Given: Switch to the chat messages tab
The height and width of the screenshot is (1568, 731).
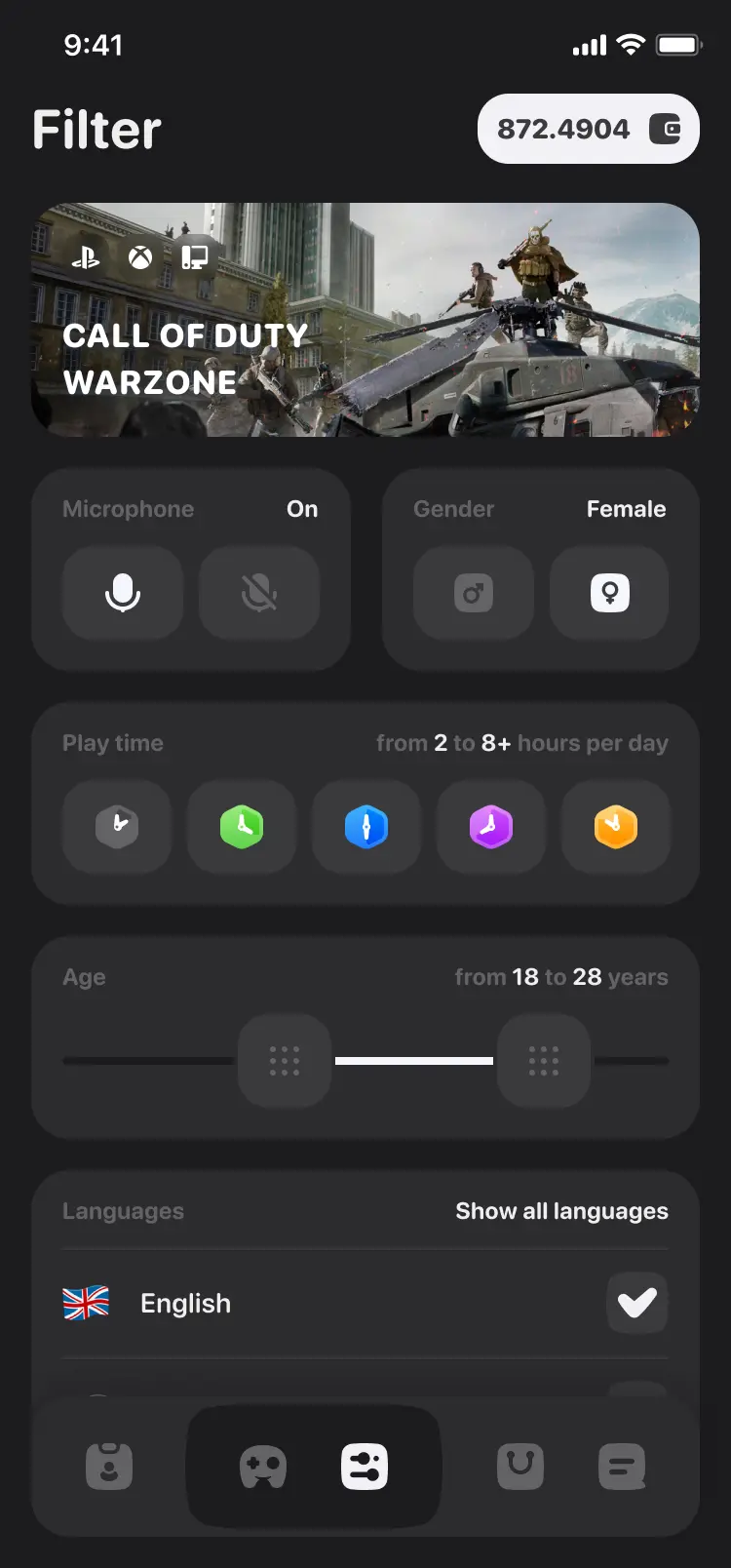Looking at the screenshot, I should click(x=622, y=1466).
